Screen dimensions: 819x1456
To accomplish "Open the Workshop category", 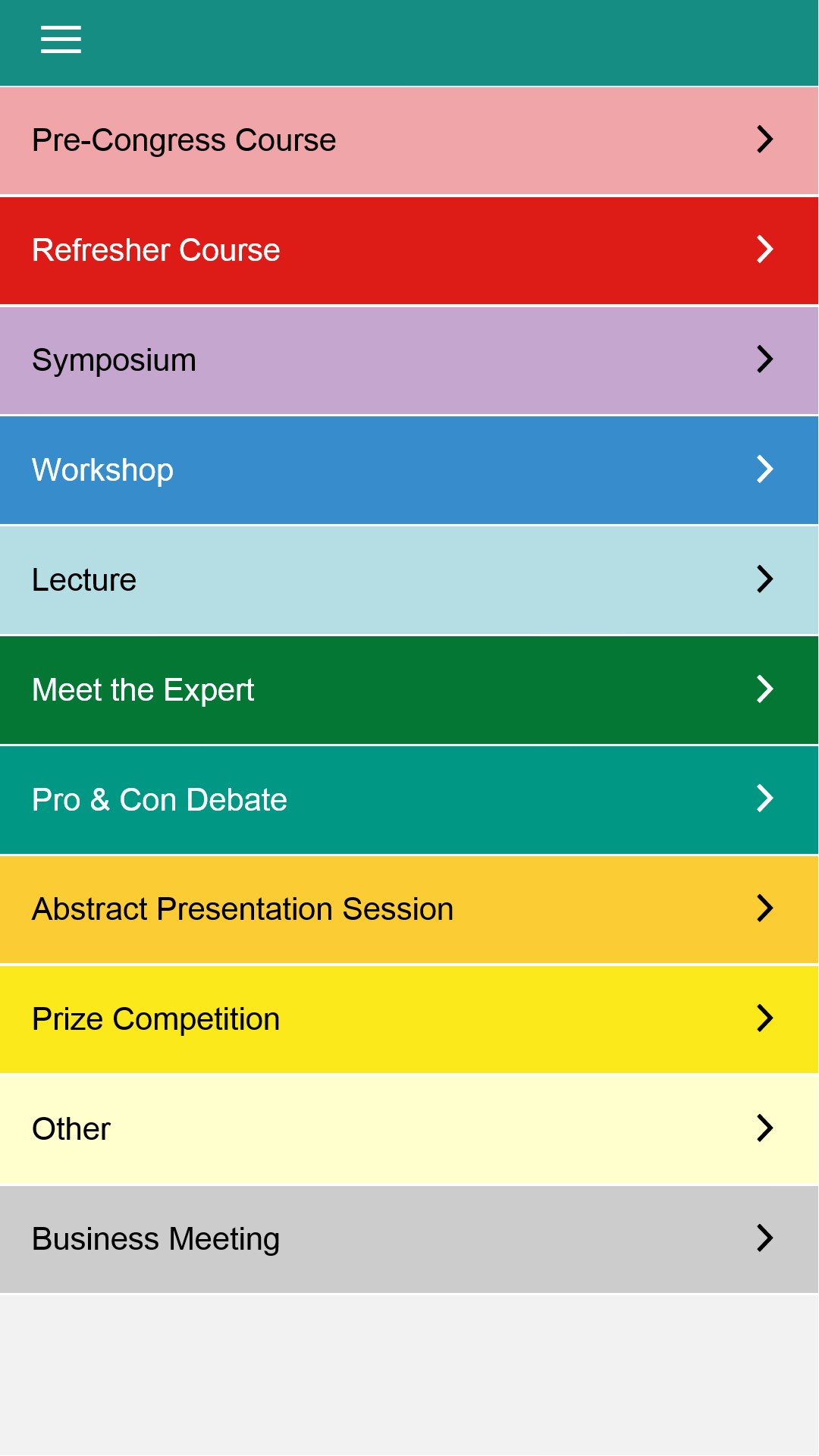I will [409, 470].
